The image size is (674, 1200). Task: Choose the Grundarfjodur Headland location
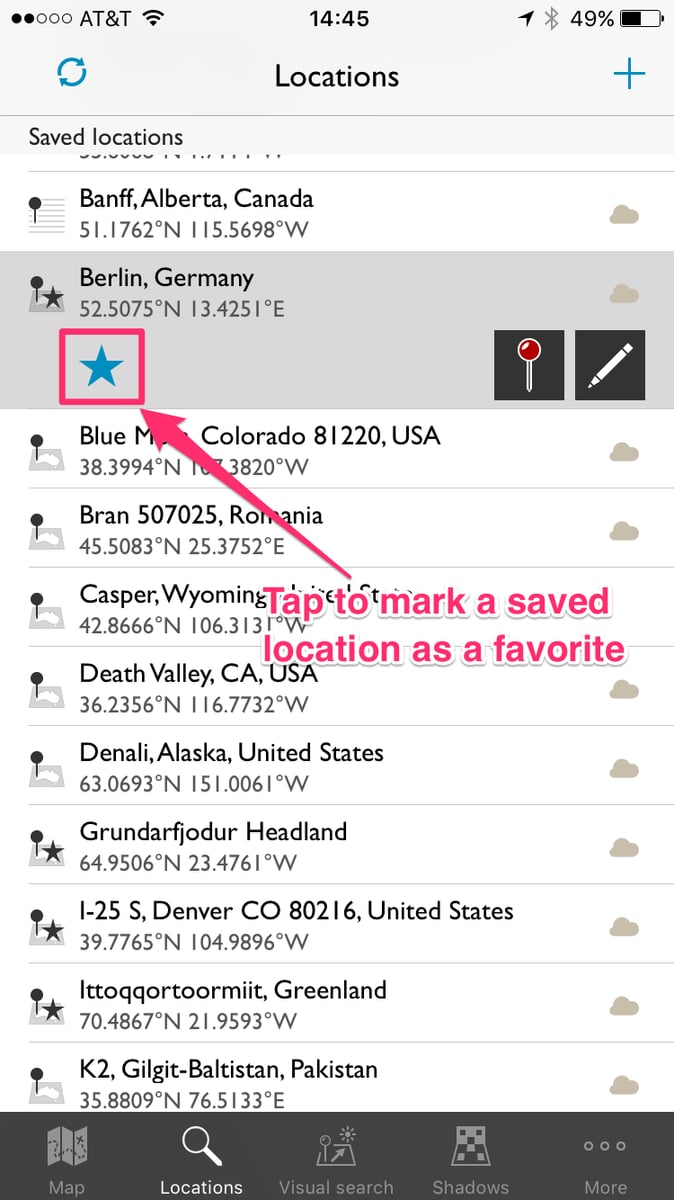(337, 845)
